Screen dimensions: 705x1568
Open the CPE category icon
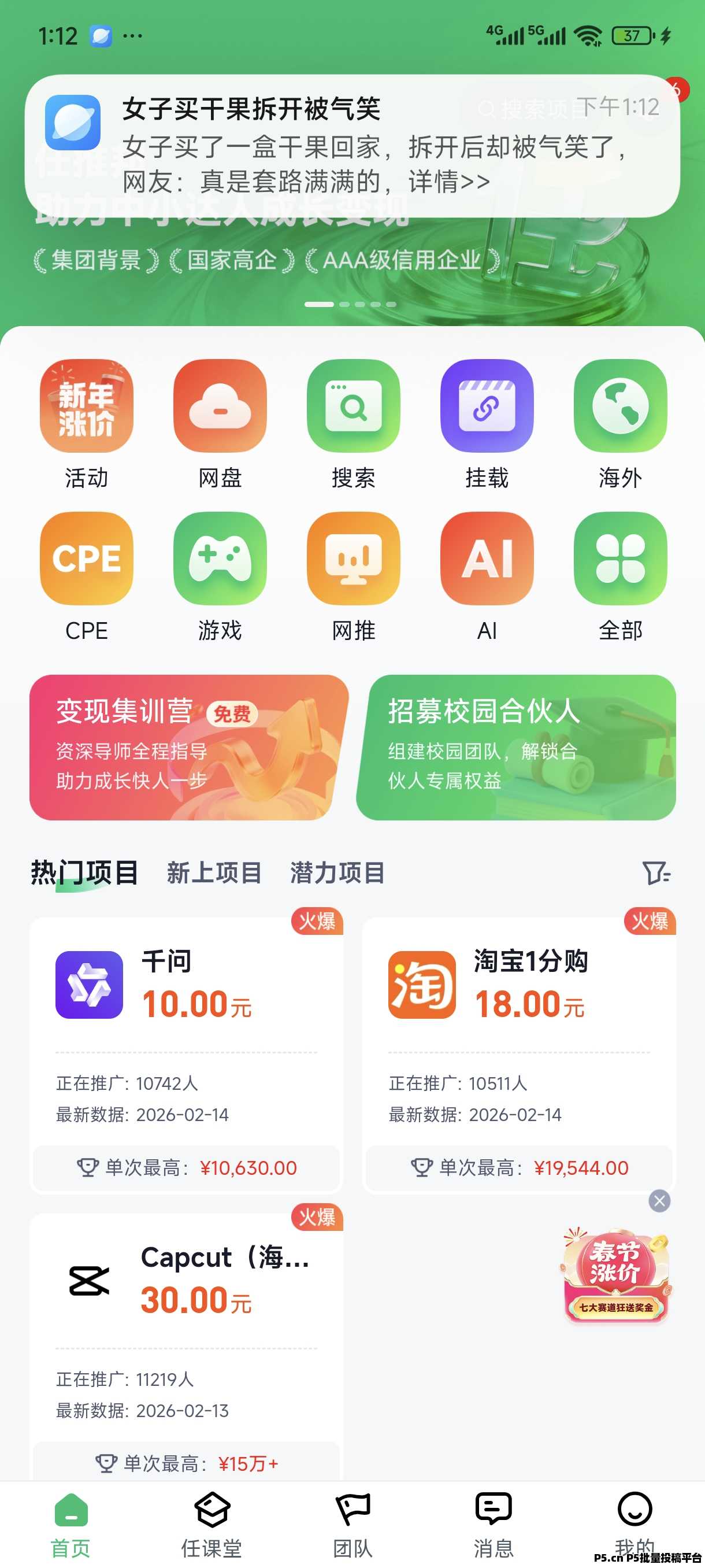tap(86, 558)
